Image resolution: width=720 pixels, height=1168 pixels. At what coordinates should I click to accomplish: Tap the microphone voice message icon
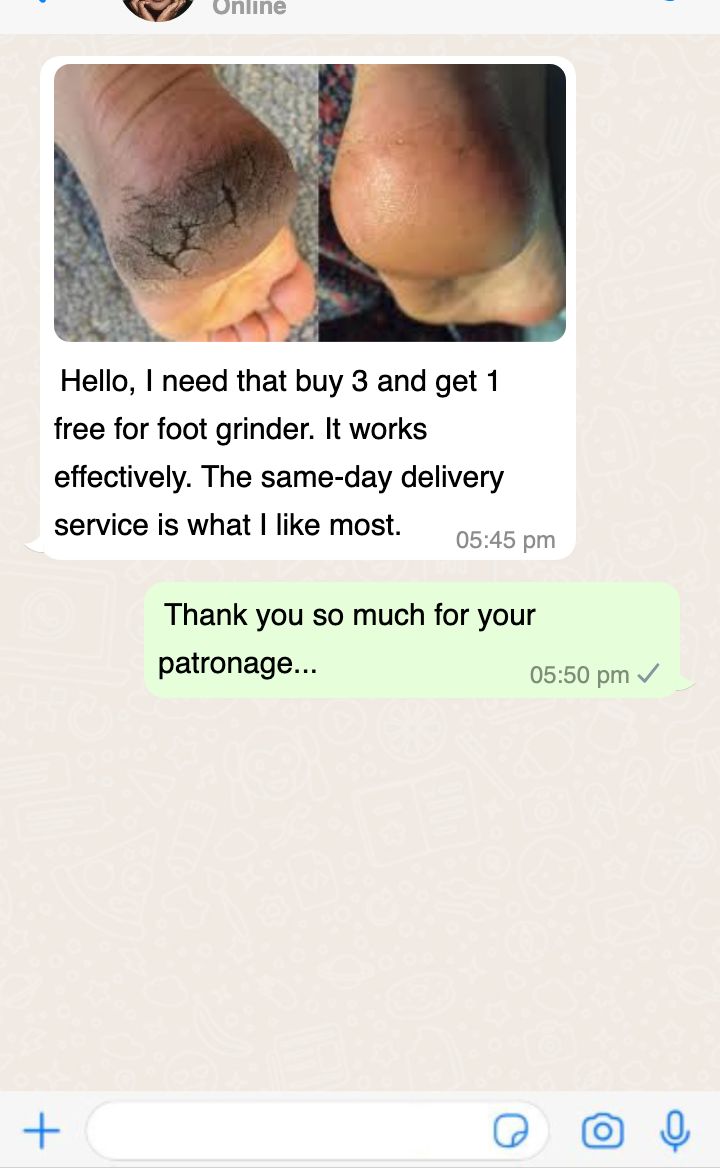pos(675,1131)
